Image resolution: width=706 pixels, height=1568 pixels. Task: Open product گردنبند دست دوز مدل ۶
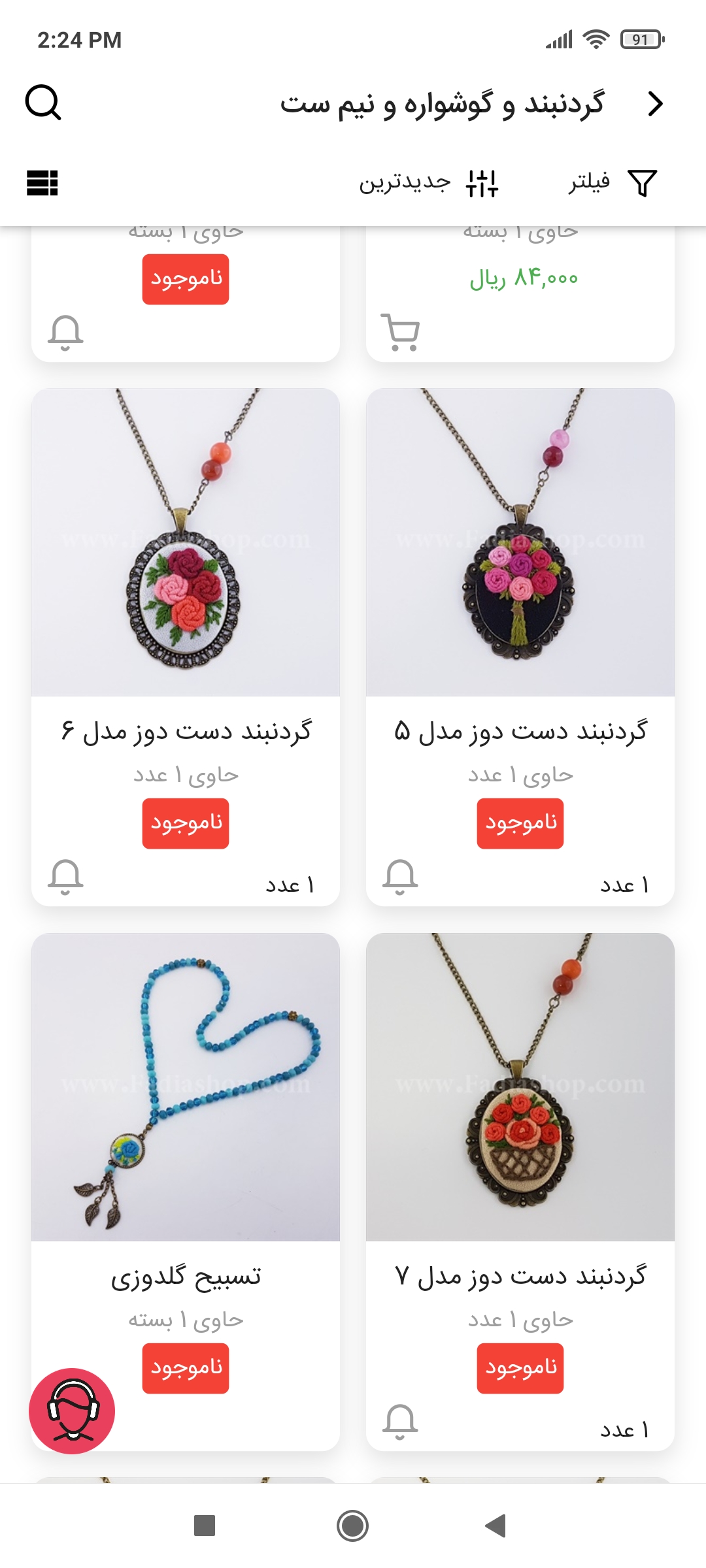[186, 542]
